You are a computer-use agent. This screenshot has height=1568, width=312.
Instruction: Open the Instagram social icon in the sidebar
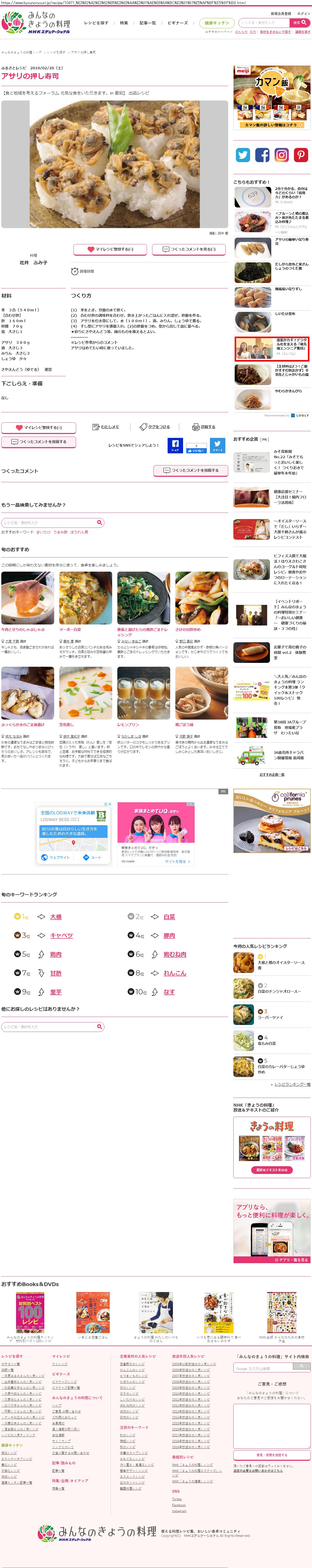point(282,155)
